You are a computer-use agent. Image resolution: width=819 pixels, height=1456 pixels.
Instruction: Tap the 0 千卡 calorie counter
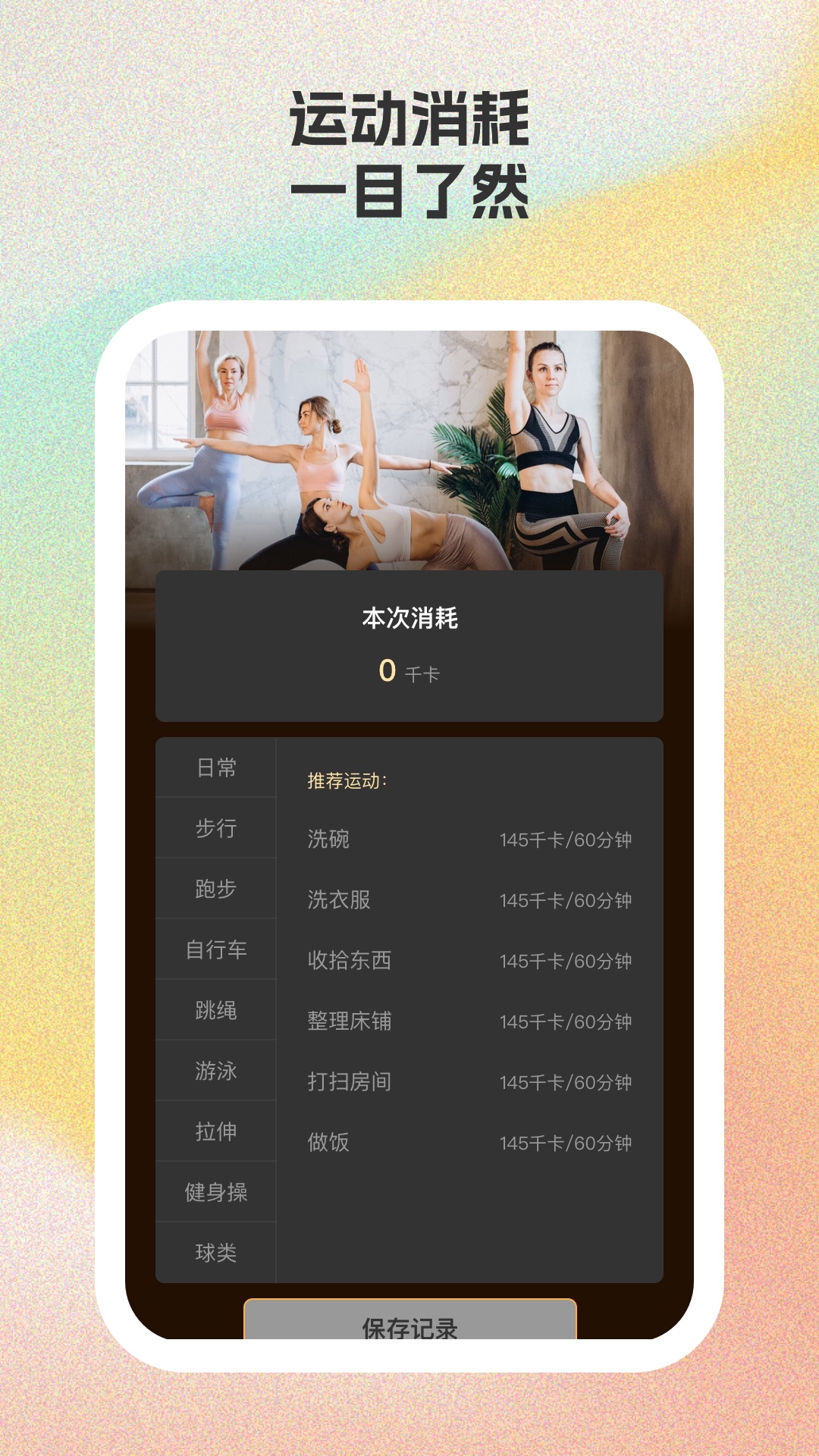(409, 672)
